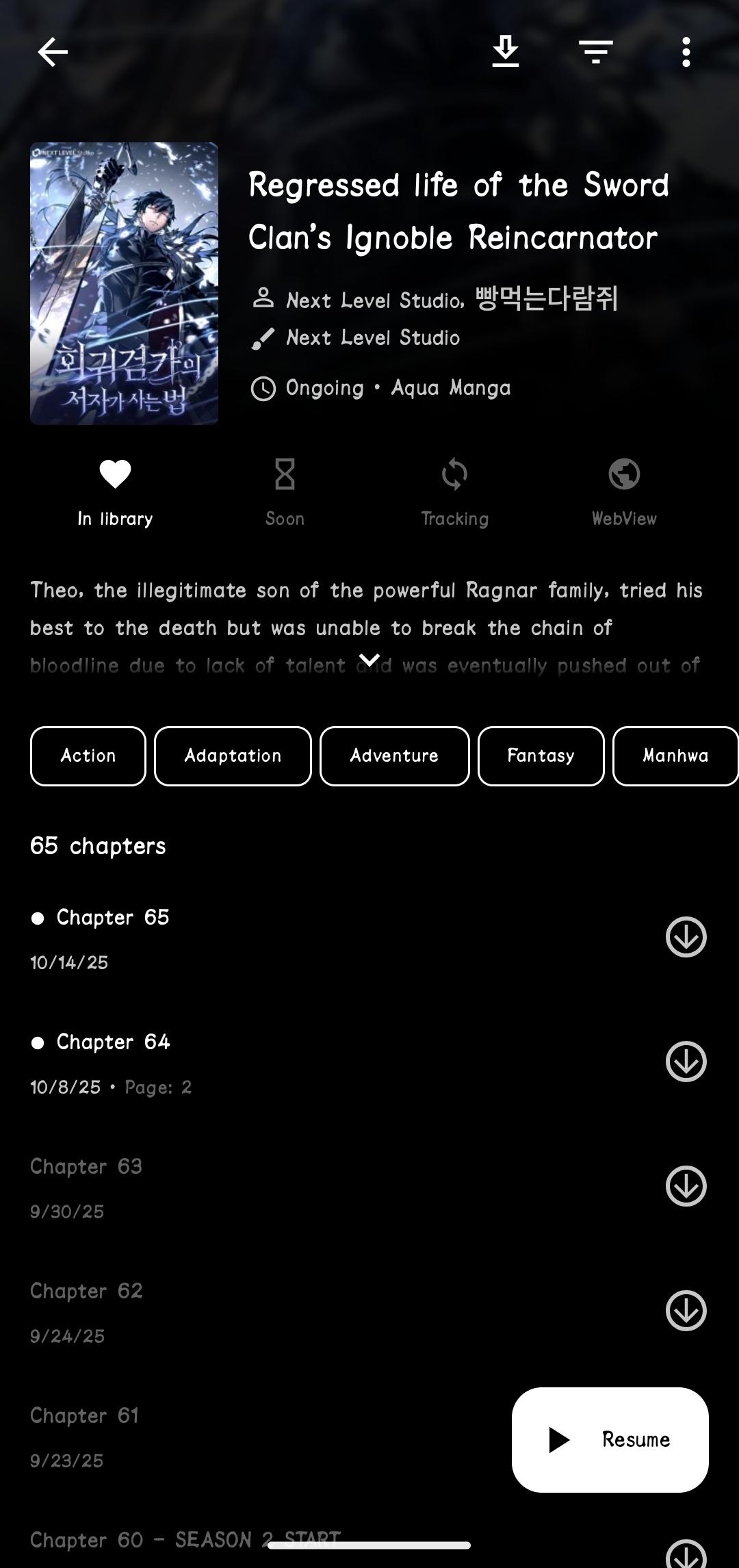The height and width of the screenshot is (1568, 739).
Task: Select the Adaptation genre chip
Action: [x=233, y=756]
